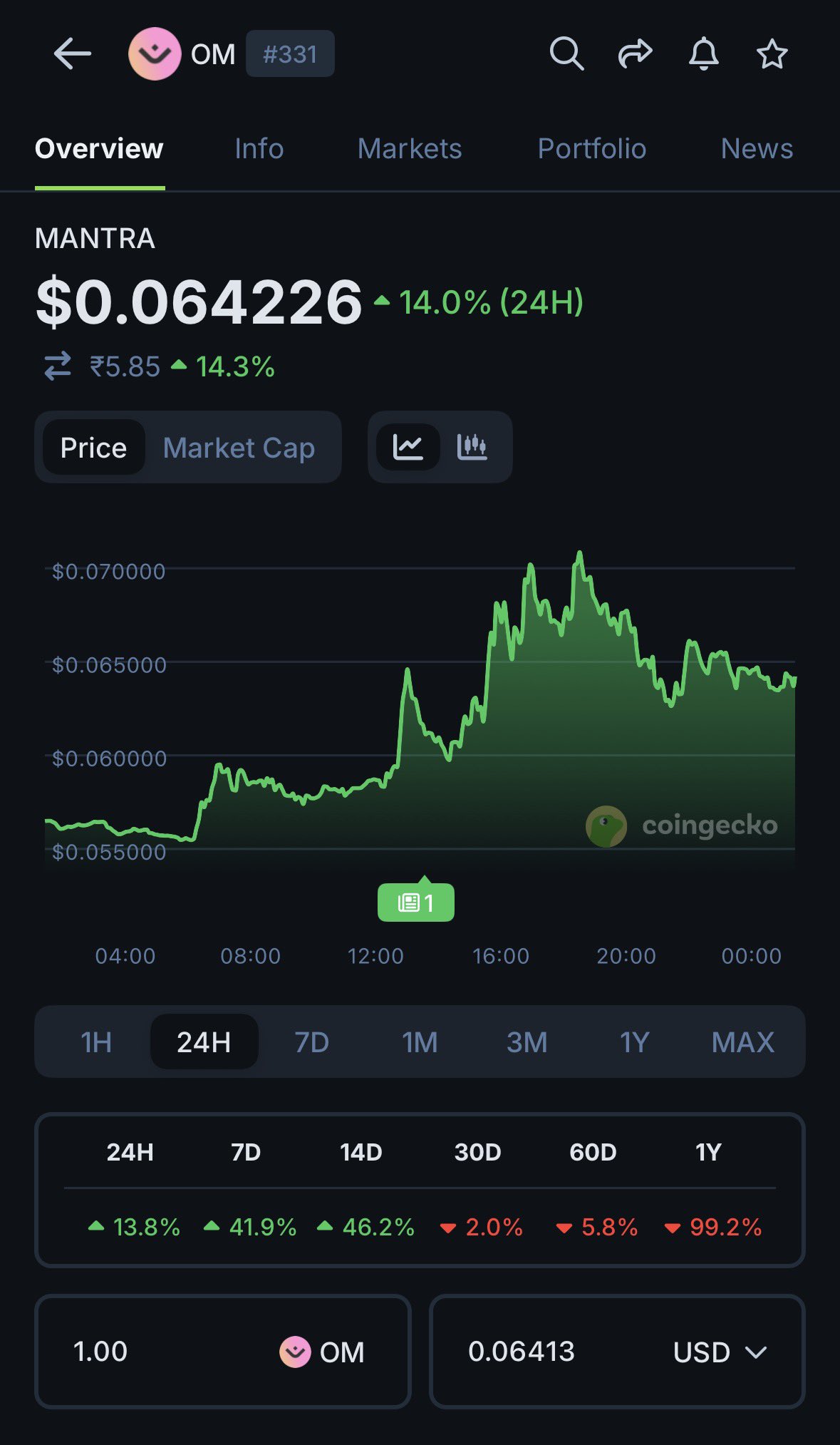
Task: Add OM to favorites with the star
Action: [772, 54]
